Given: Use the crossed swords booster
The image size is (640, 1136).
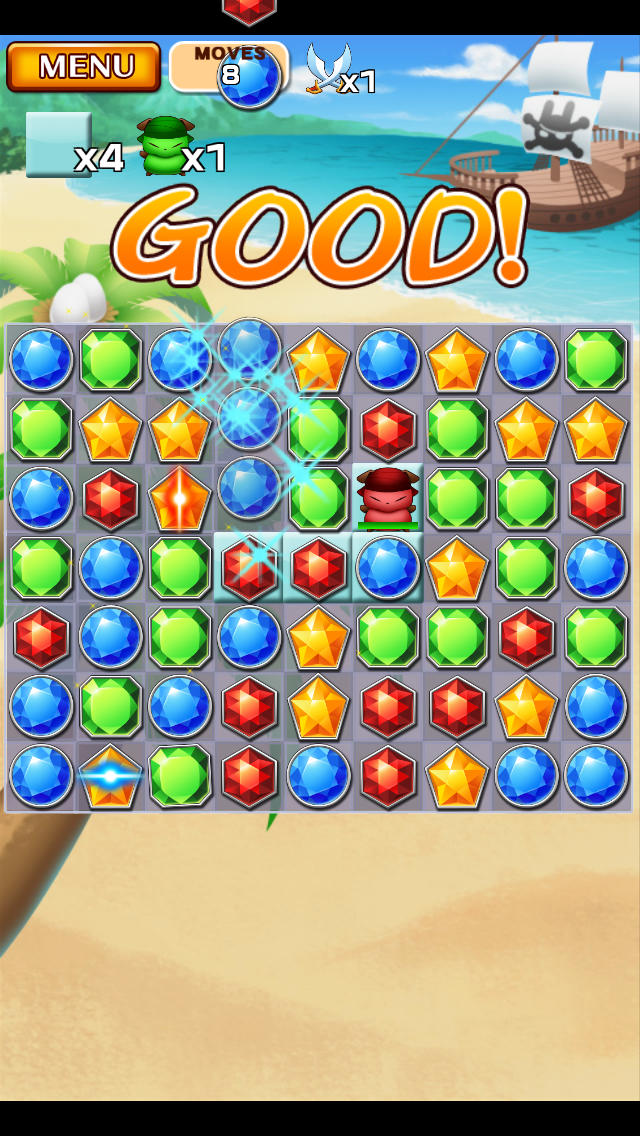Looking at the screenshot, I should coord(328,68).
